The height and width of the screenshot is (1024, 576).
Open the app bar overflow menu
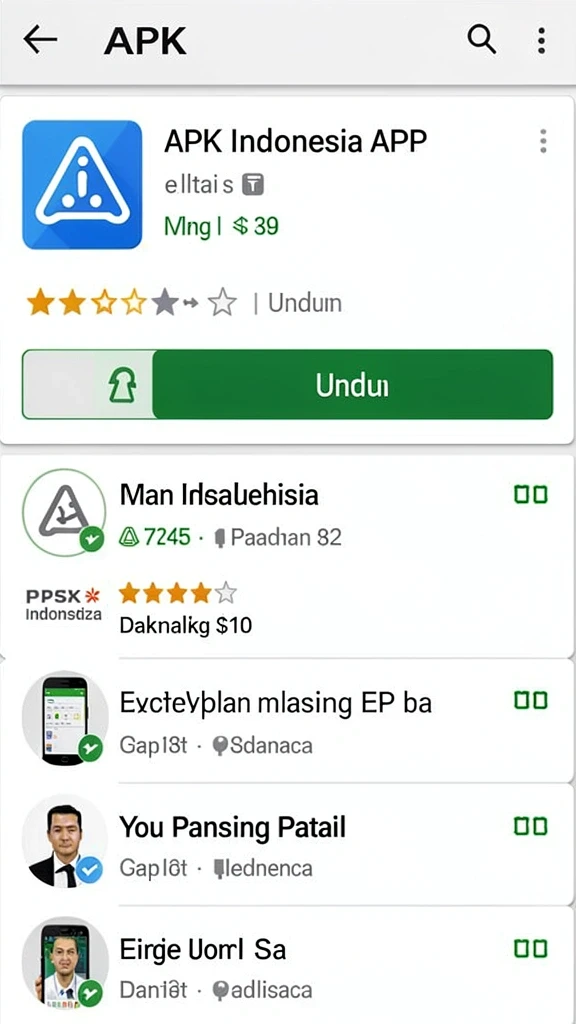541,40
